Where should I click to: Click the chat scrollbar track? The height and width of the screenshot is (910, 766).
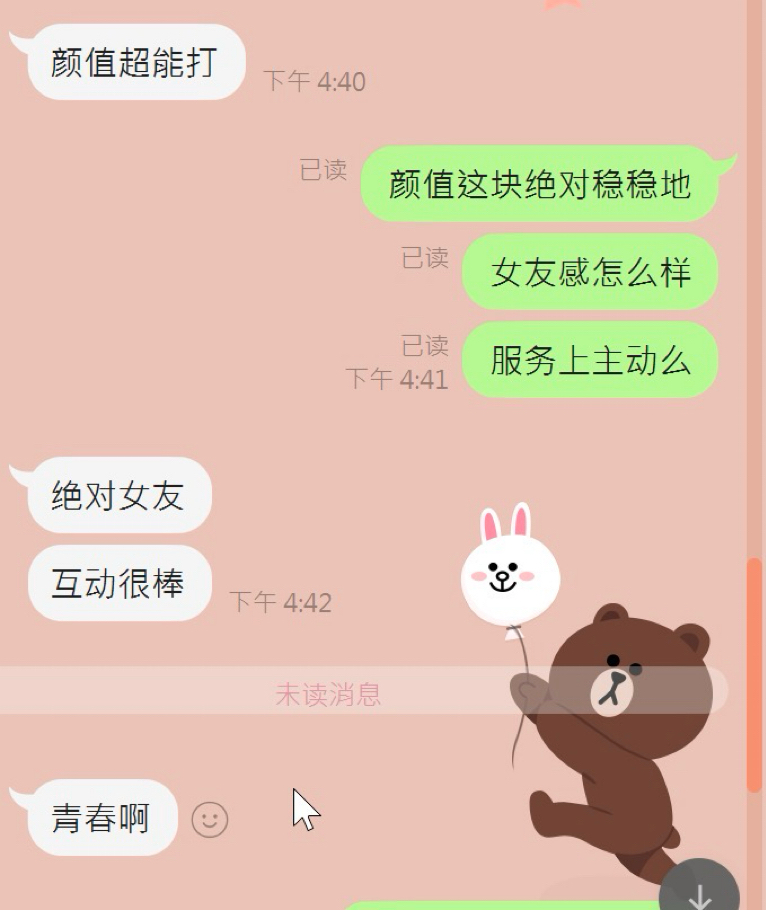coord(754,300)
